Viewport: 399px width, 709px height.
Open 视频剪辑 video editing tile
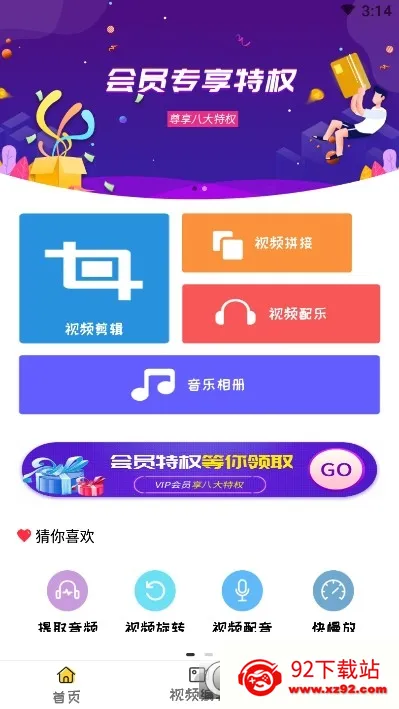pyautogui.click(x=94, y=278)
